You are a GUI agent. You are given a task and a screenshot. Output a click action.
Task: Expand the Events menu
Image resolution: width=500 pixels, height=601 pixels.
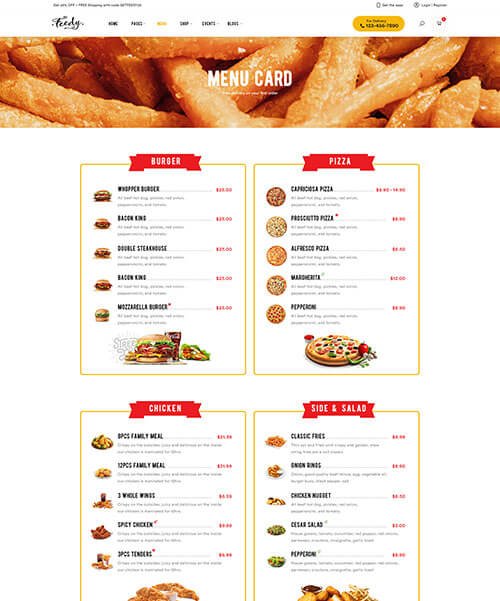(x=210, y=24)
